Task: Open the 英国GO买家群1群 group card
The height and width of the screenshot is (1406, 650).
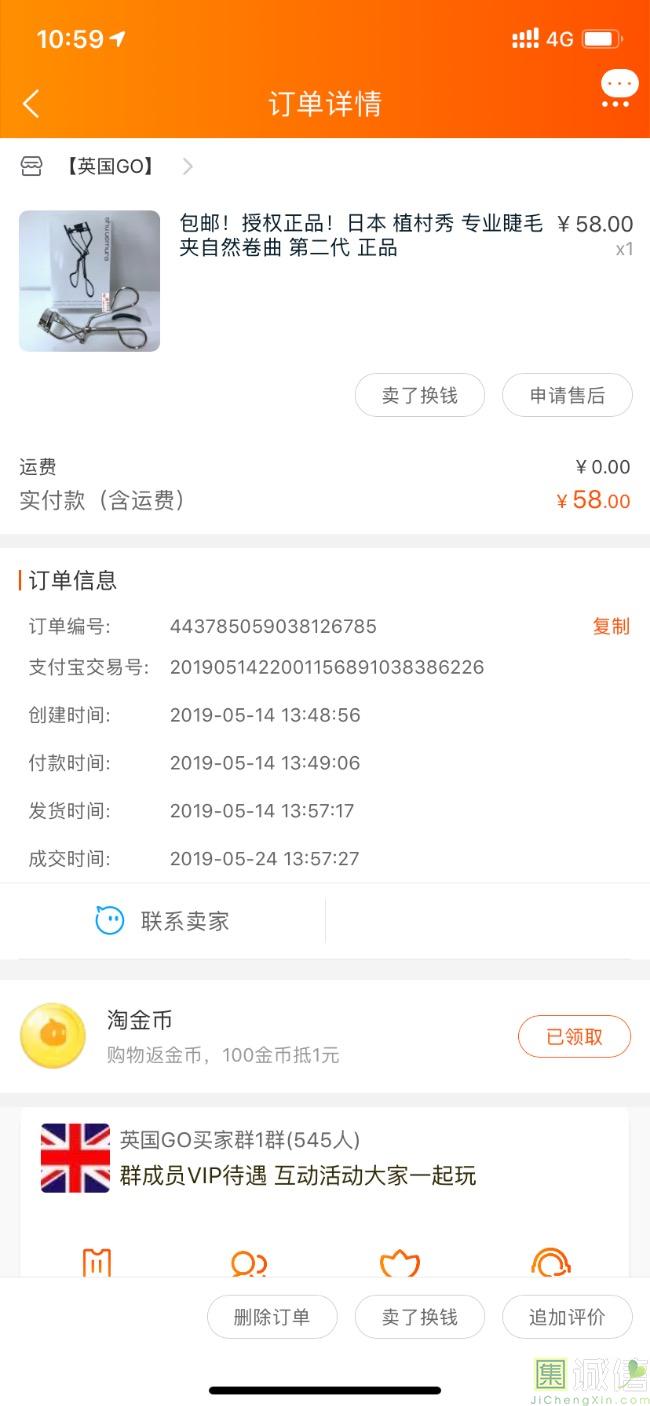Action: click(325, 1158)
